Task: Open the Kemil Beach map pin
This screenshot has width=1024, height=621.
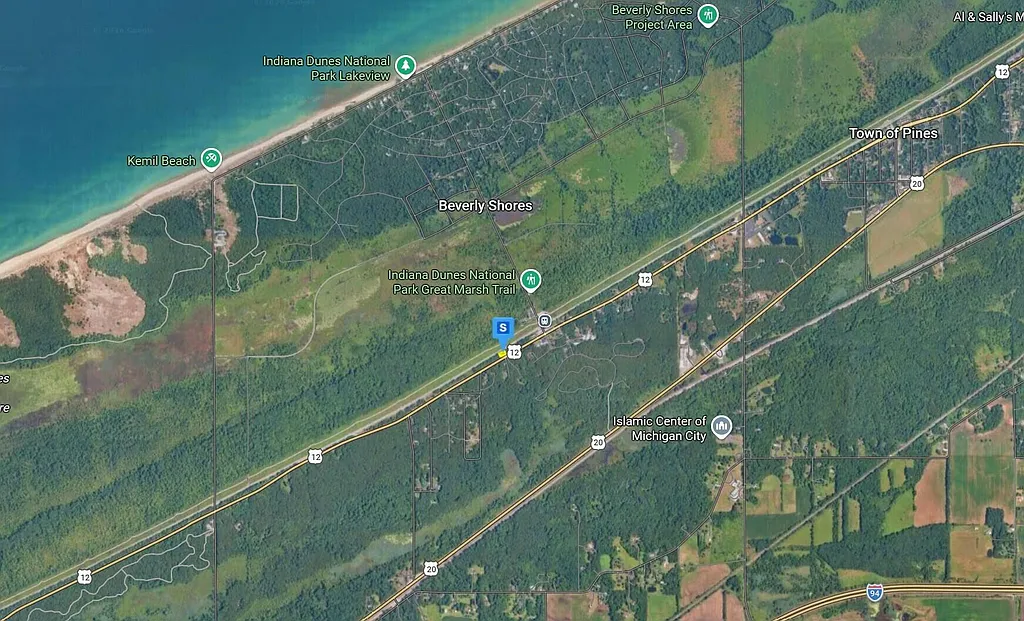Action: tap(211, 158)
